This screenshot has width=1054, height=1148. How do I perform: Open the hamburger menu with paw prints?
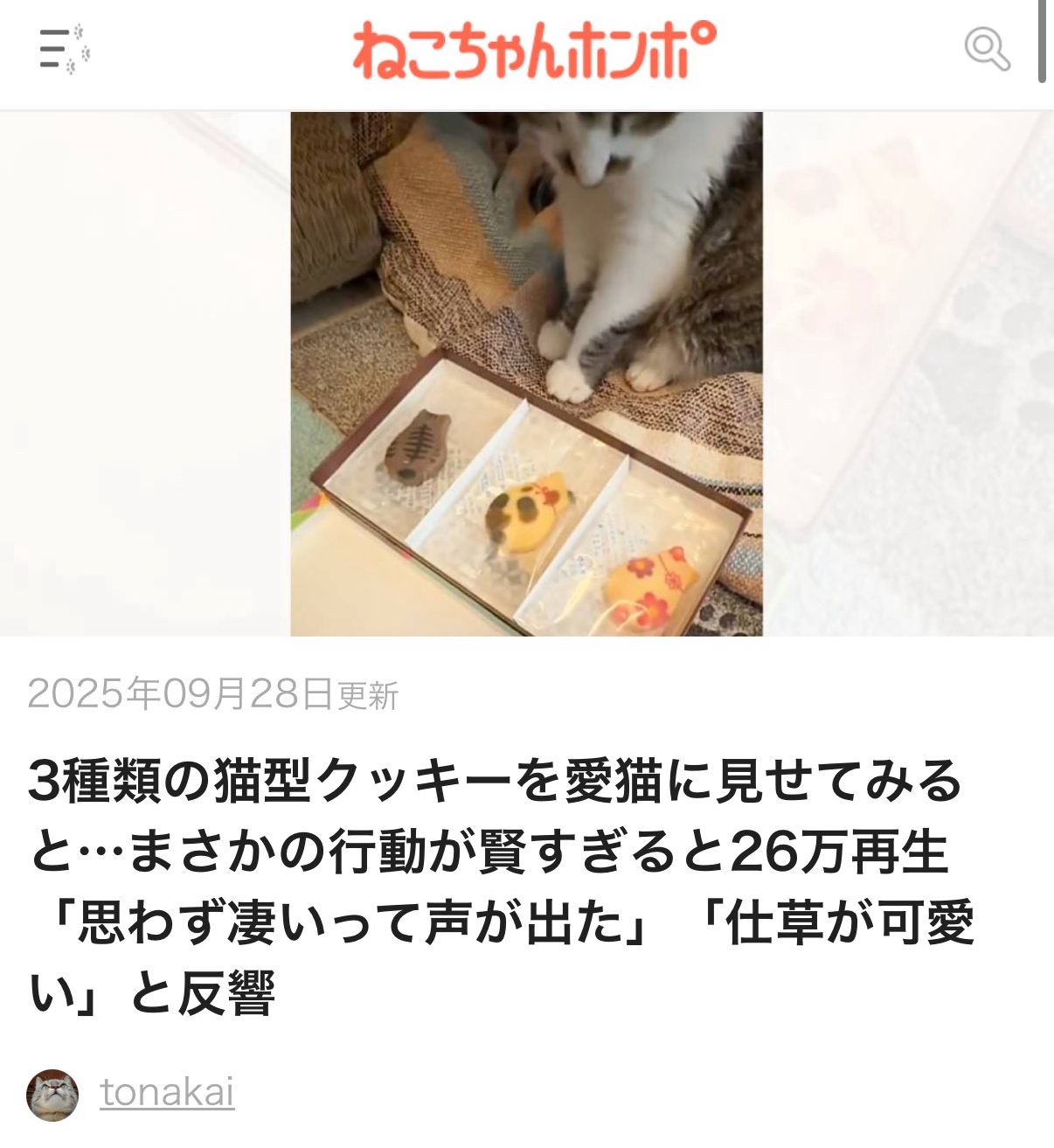pyautogui.click(x=64, y=50)
